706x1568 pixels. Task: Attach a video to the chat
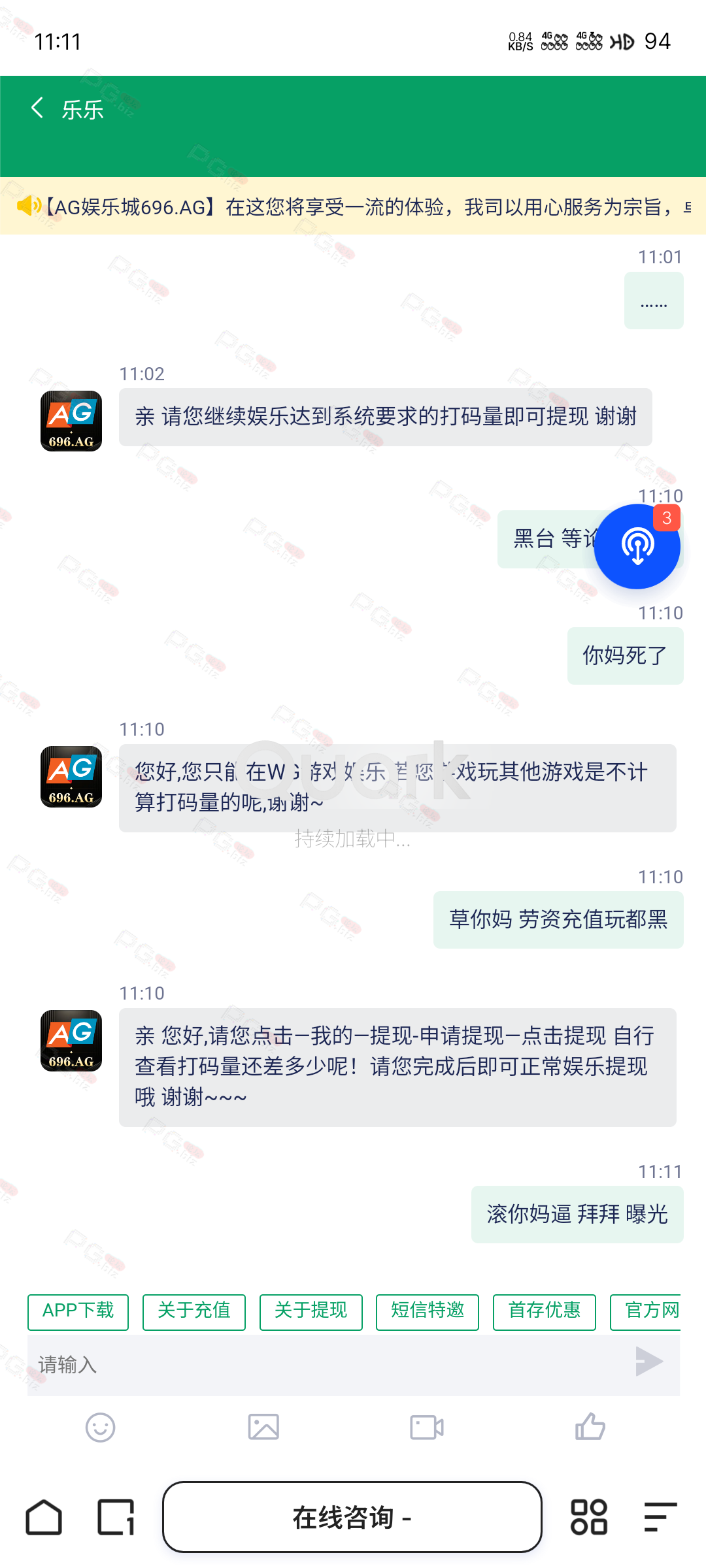coord(427,1428)
